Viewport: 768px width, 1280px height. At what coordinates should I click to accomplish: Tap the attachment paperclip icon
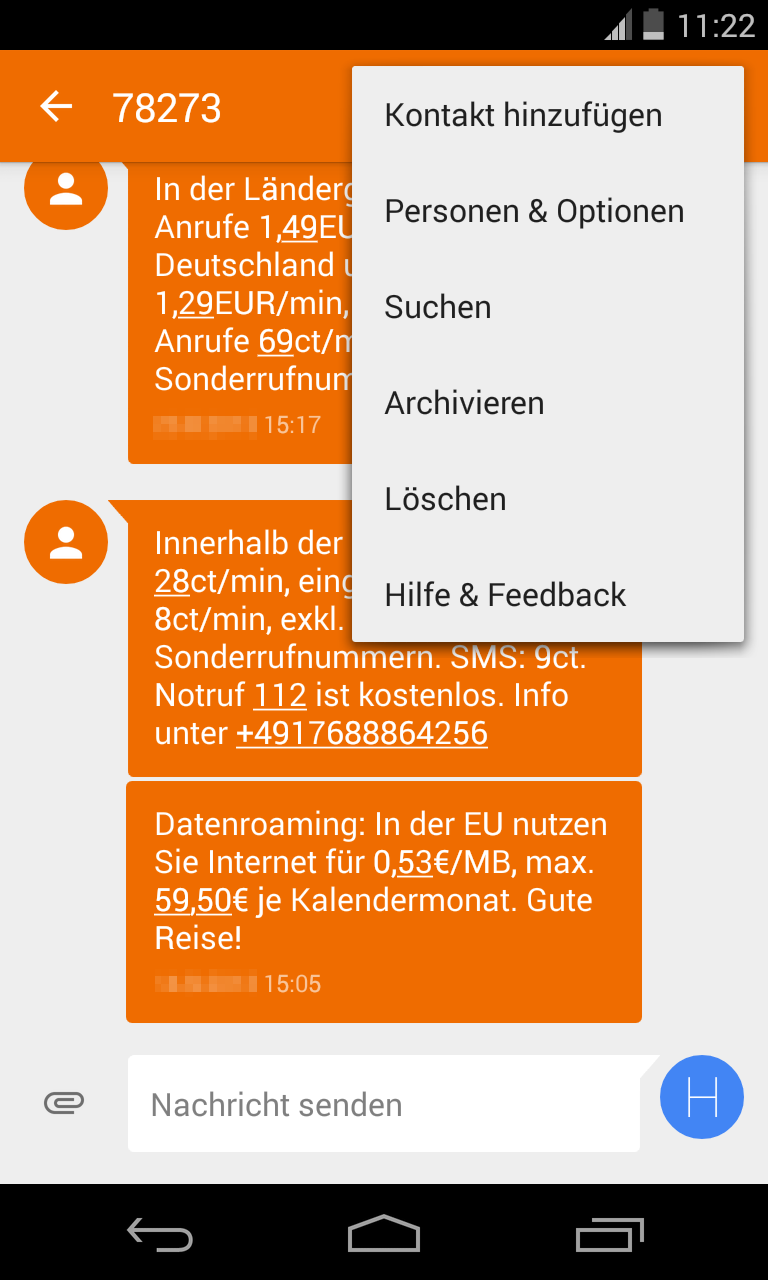point(64,1103)
